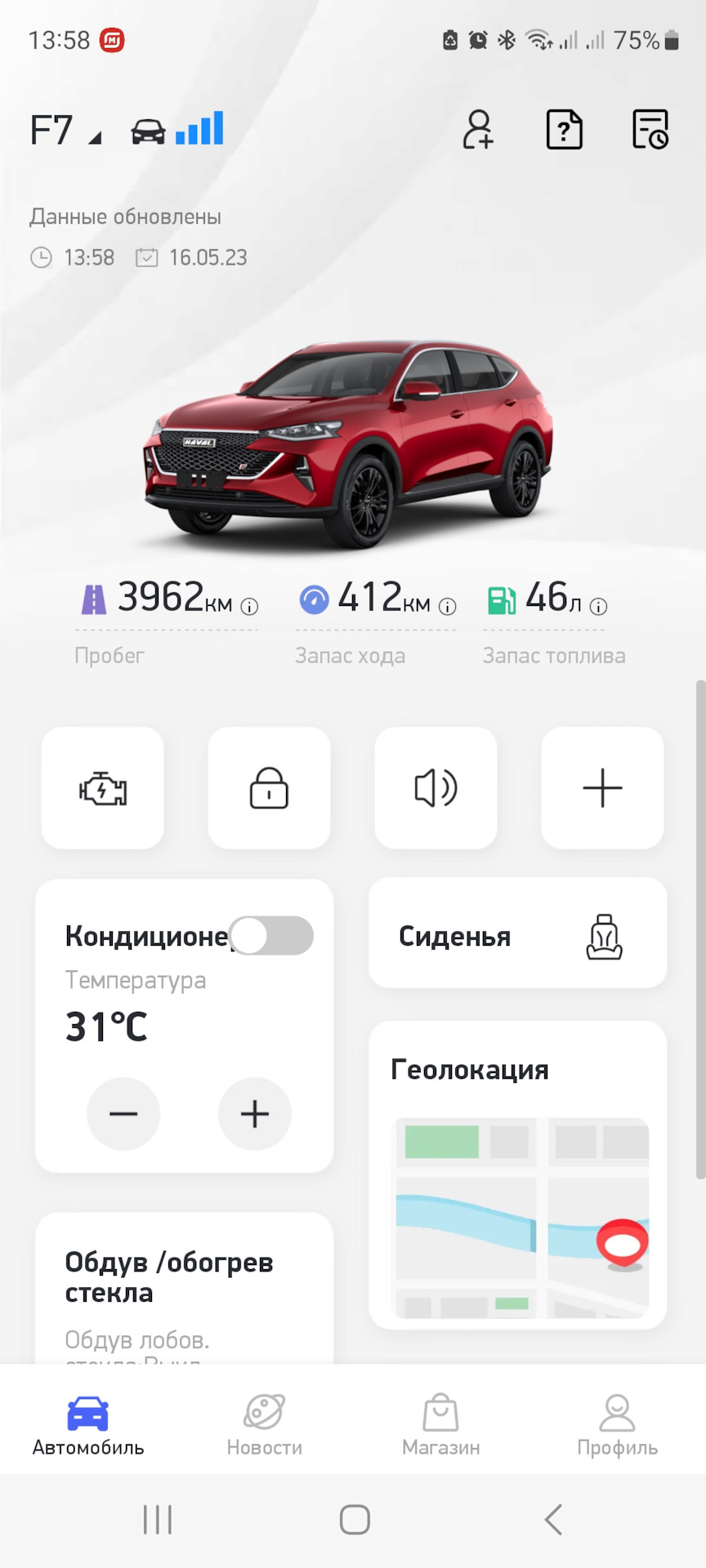Toggle the Кондиционер switch
706x1568 pixels.
[271, 936]
